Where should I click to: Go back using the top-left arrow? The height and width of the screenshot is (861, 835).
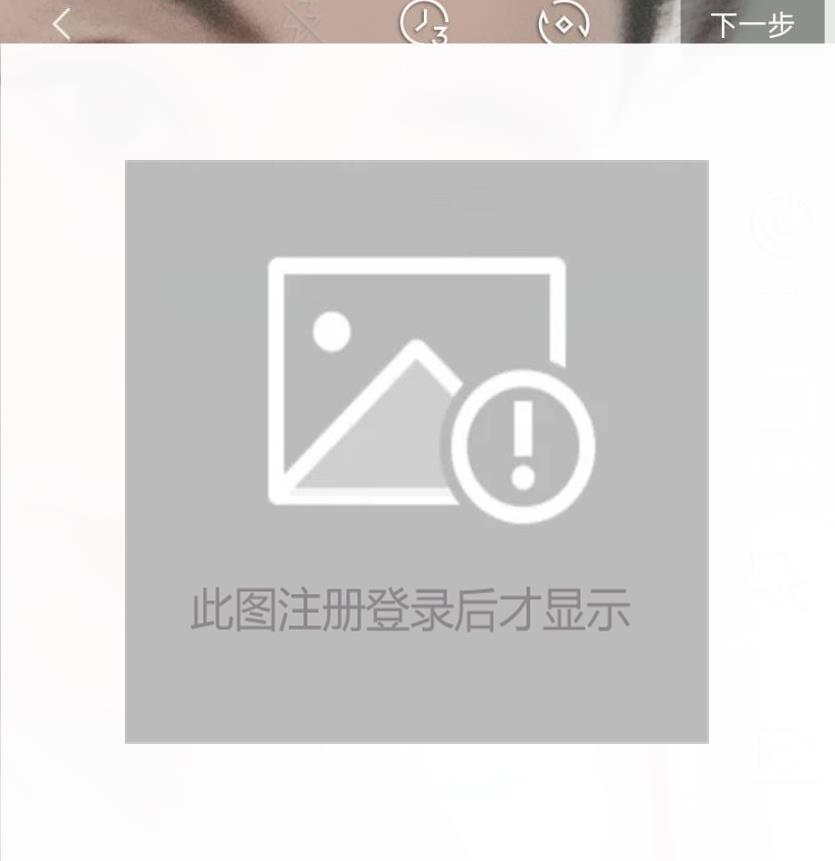click(62, 23)
